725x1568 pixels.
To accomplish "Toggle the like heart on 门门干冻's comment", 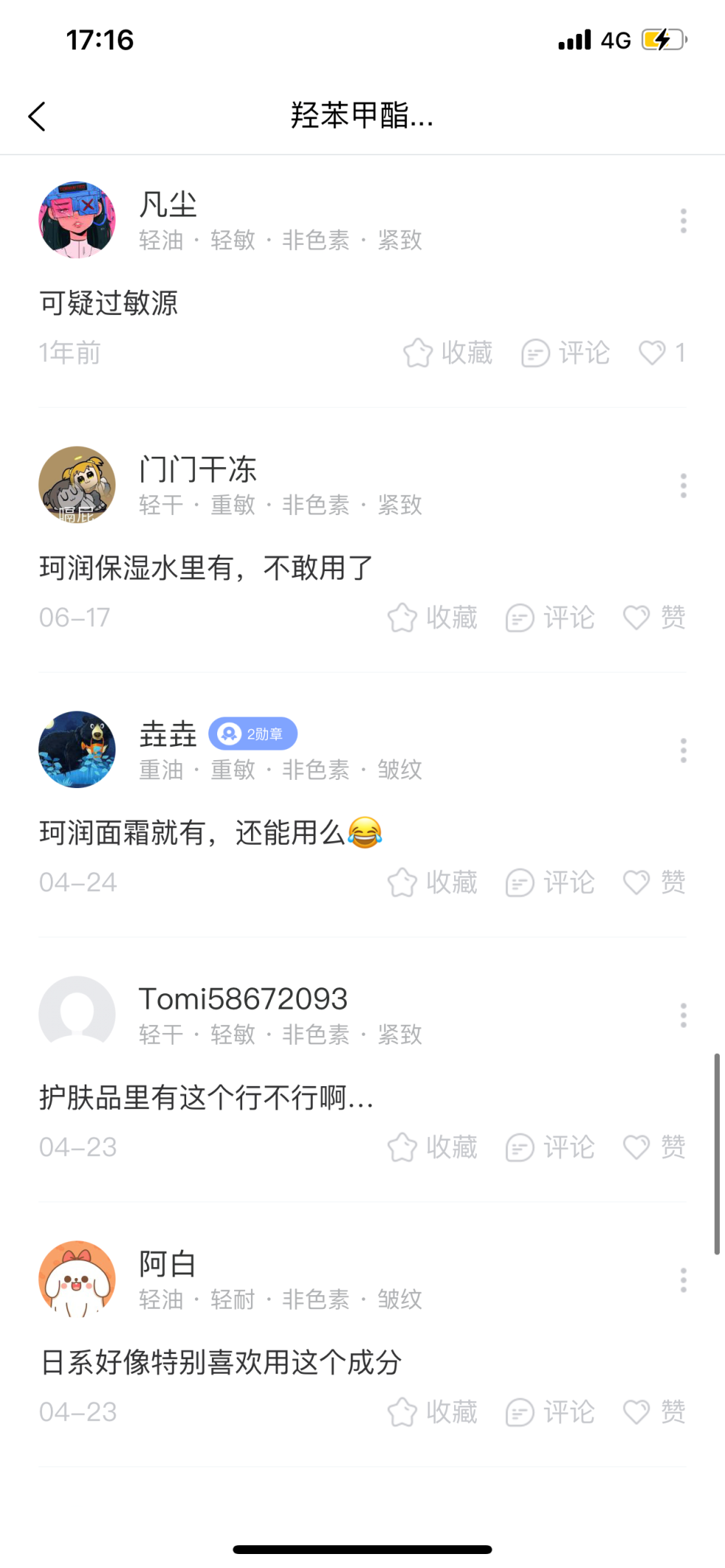I will point(636,618).
